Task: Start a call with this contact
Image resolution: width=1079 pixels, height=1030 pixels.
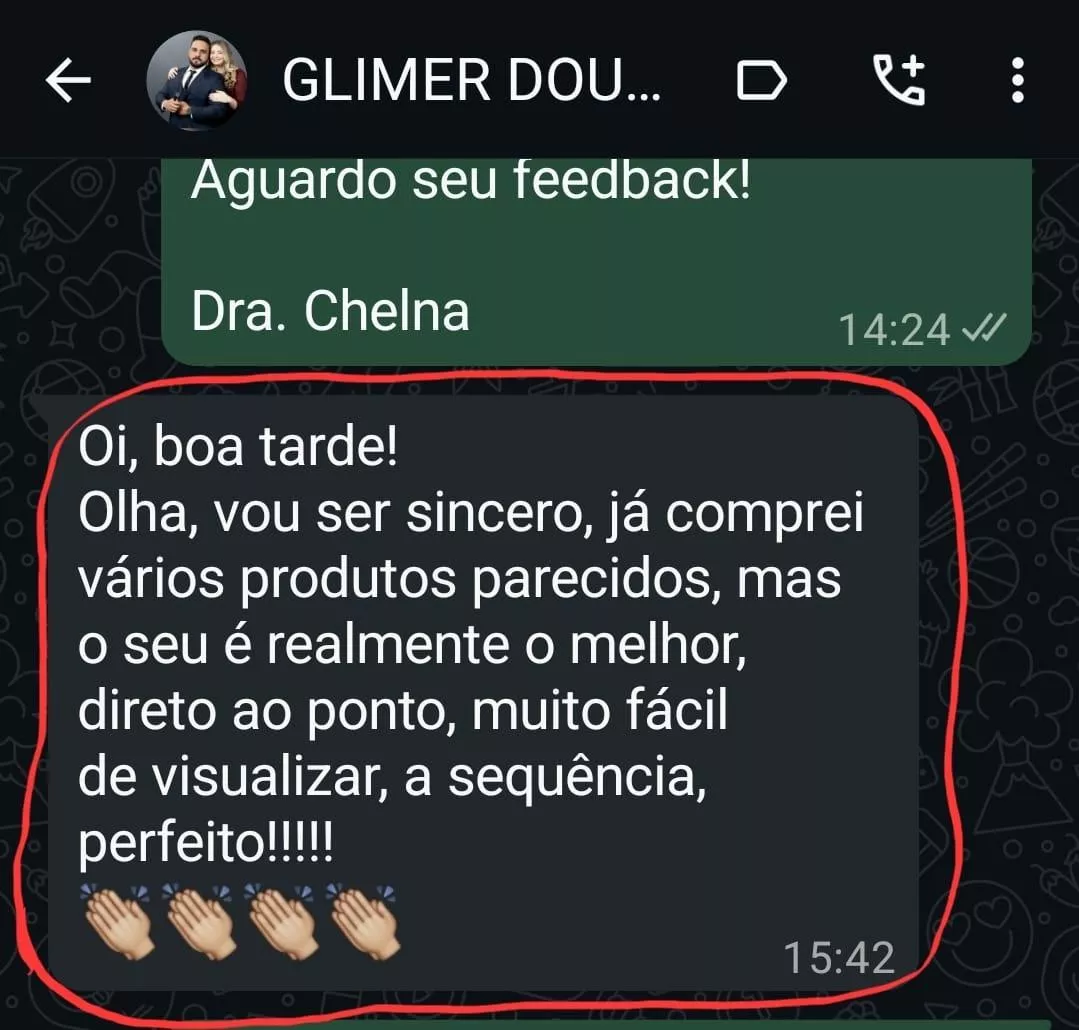Action: pos(899,81)
